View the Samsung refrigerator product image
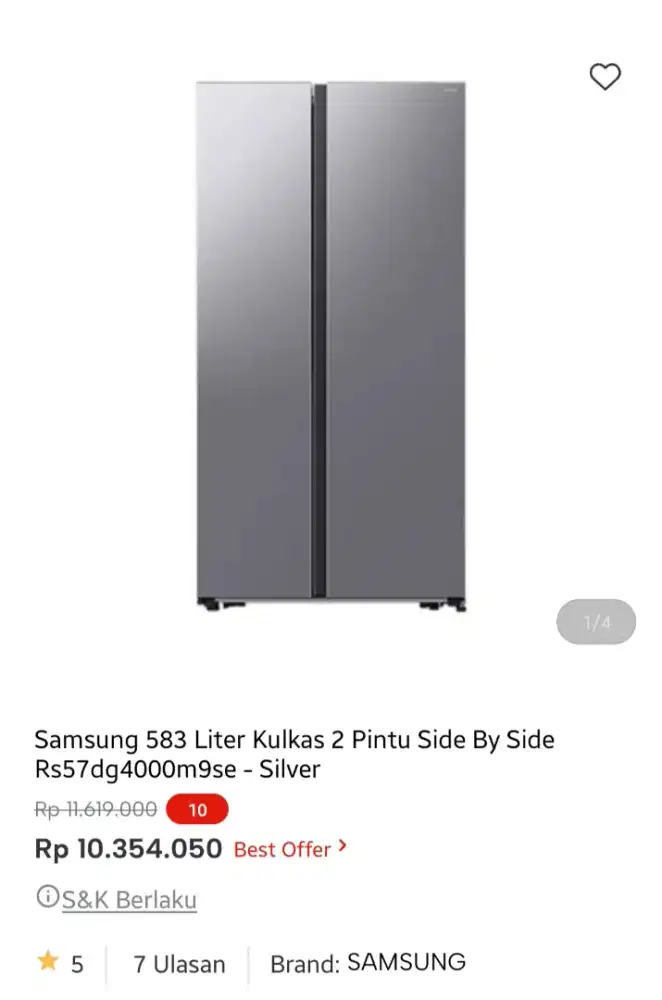 coord(331,345)
